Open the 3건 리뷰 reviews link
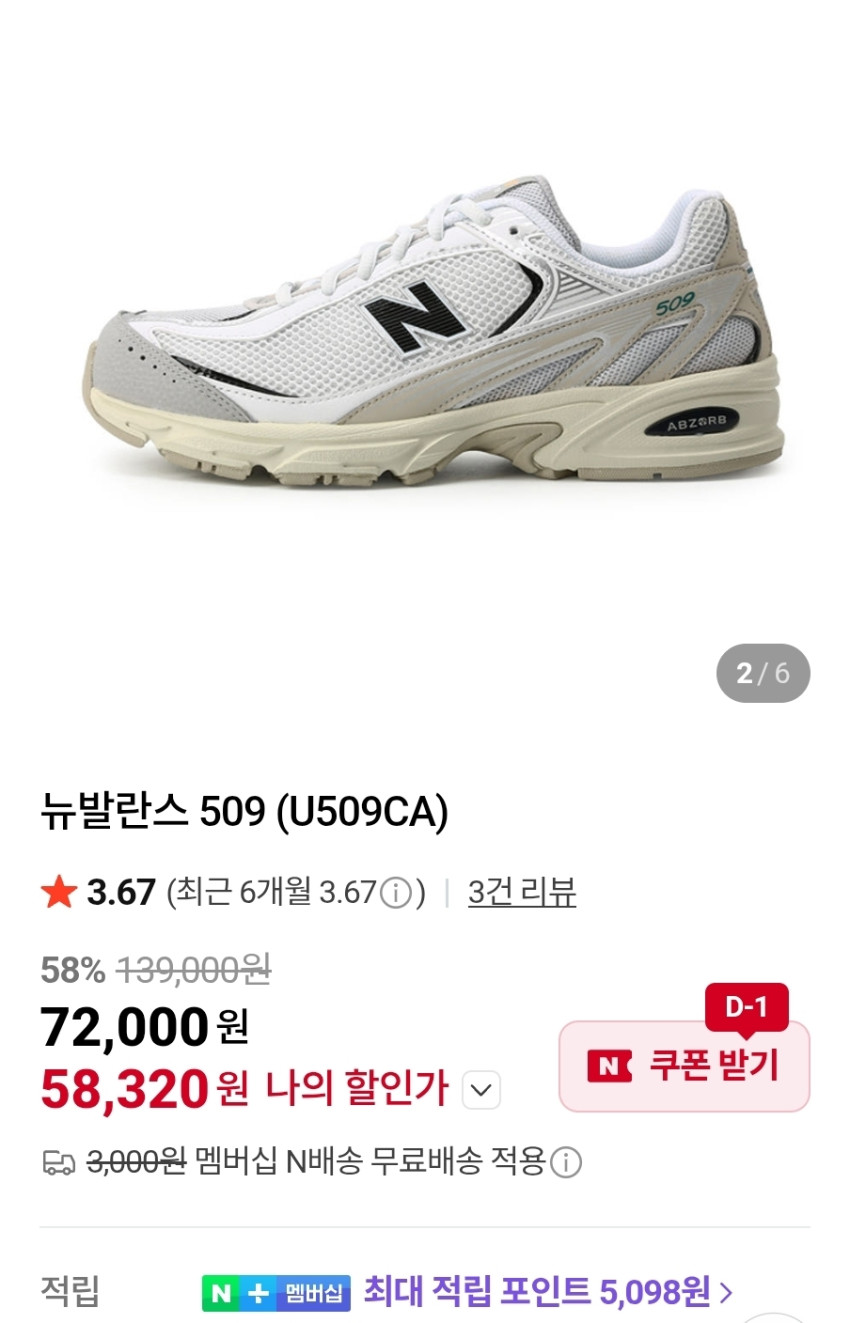This screenshot has height=1323, width=850. click(x=521, y=891)
